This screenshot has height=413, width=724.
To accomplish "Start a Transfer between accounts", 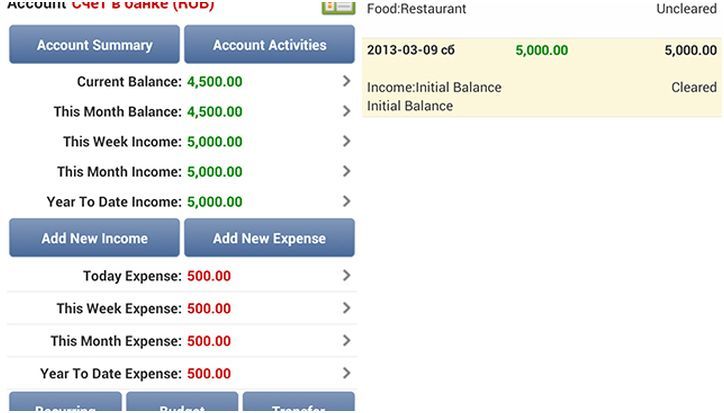I will (298, 404).
